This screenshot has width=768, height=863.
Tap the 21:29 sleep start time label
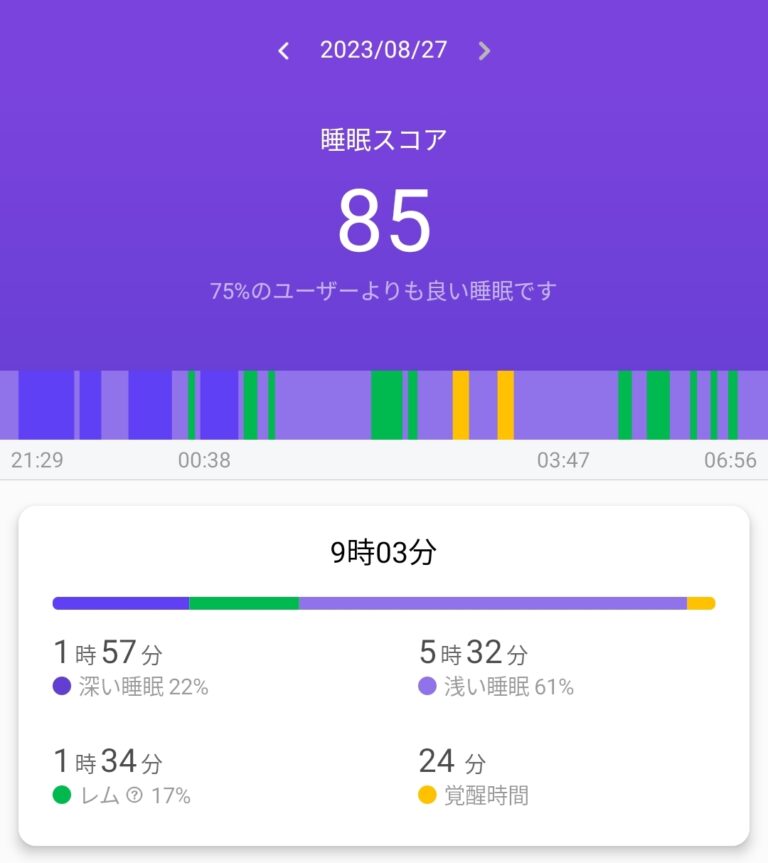[36, 460]
